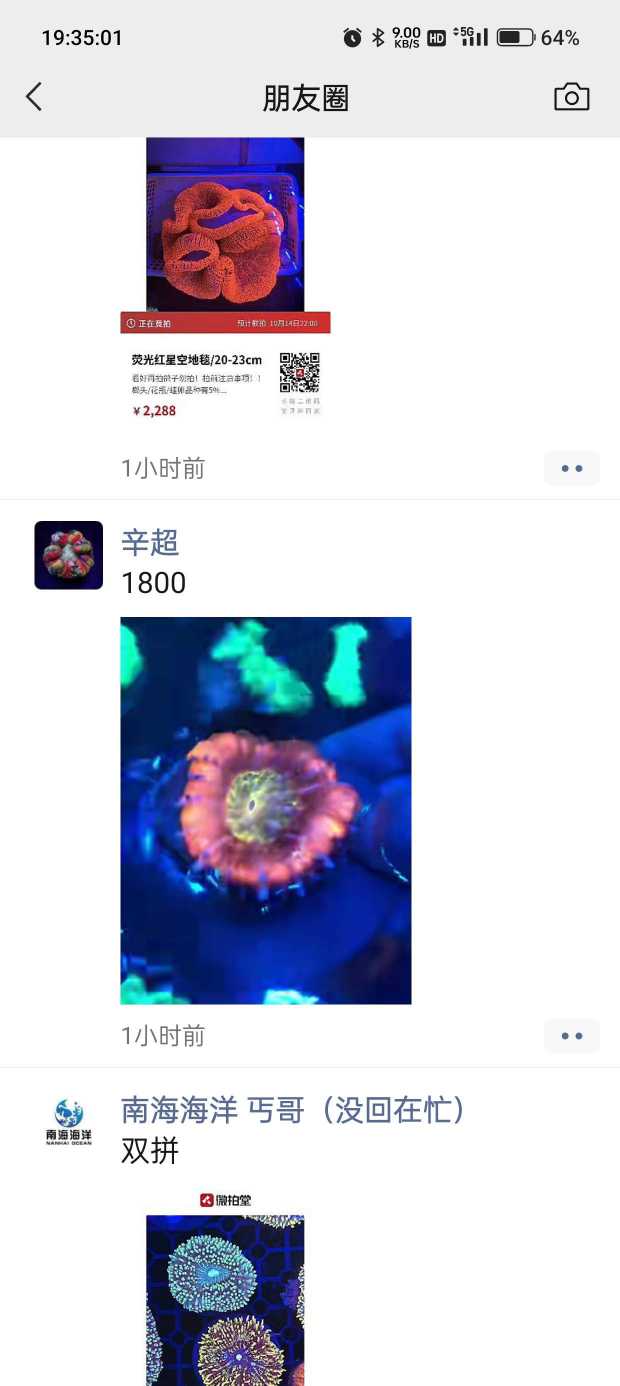Screen dimensions: 620x1386
Task: Open the red coral auction image
Action: click(225, 280)
